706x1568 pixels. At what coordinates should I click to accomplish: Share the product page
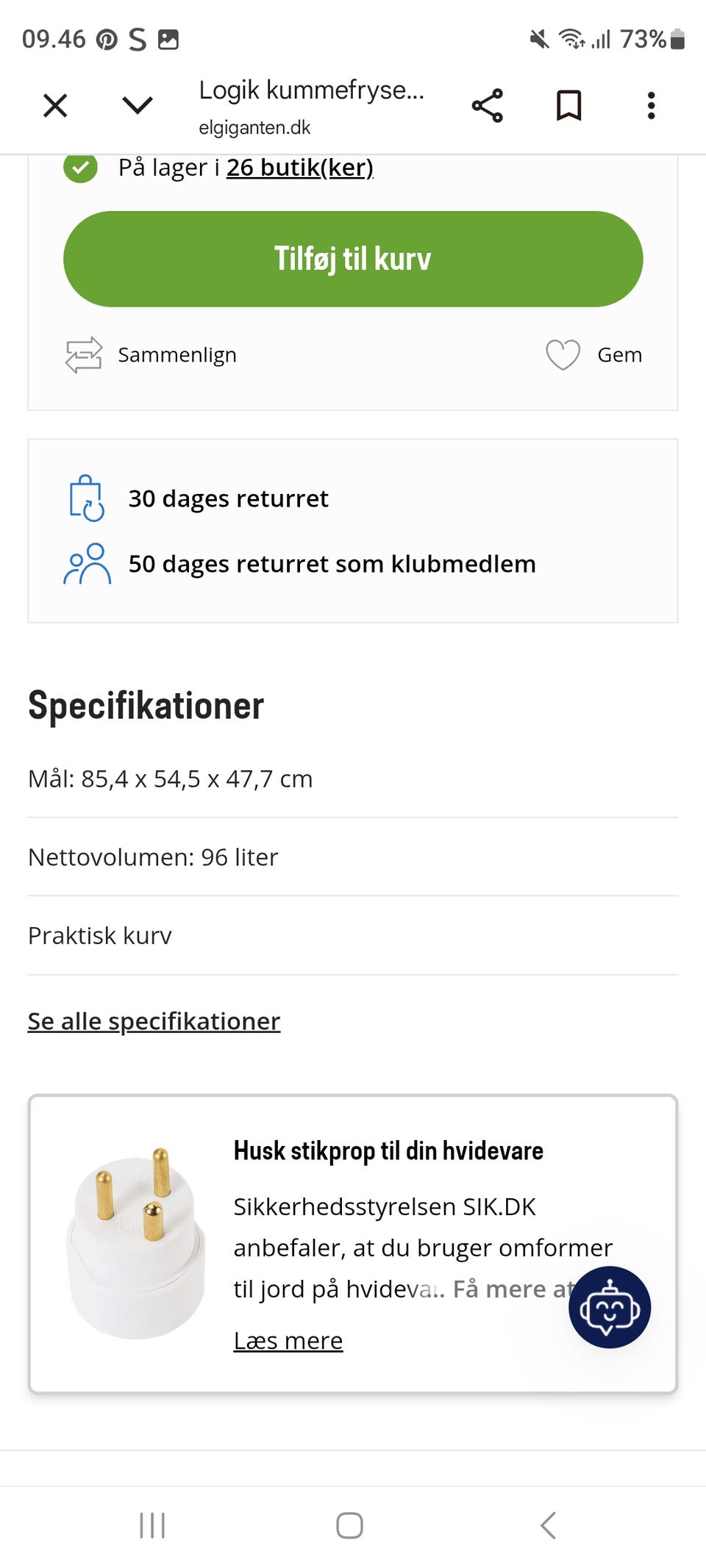tap(488, 104)
